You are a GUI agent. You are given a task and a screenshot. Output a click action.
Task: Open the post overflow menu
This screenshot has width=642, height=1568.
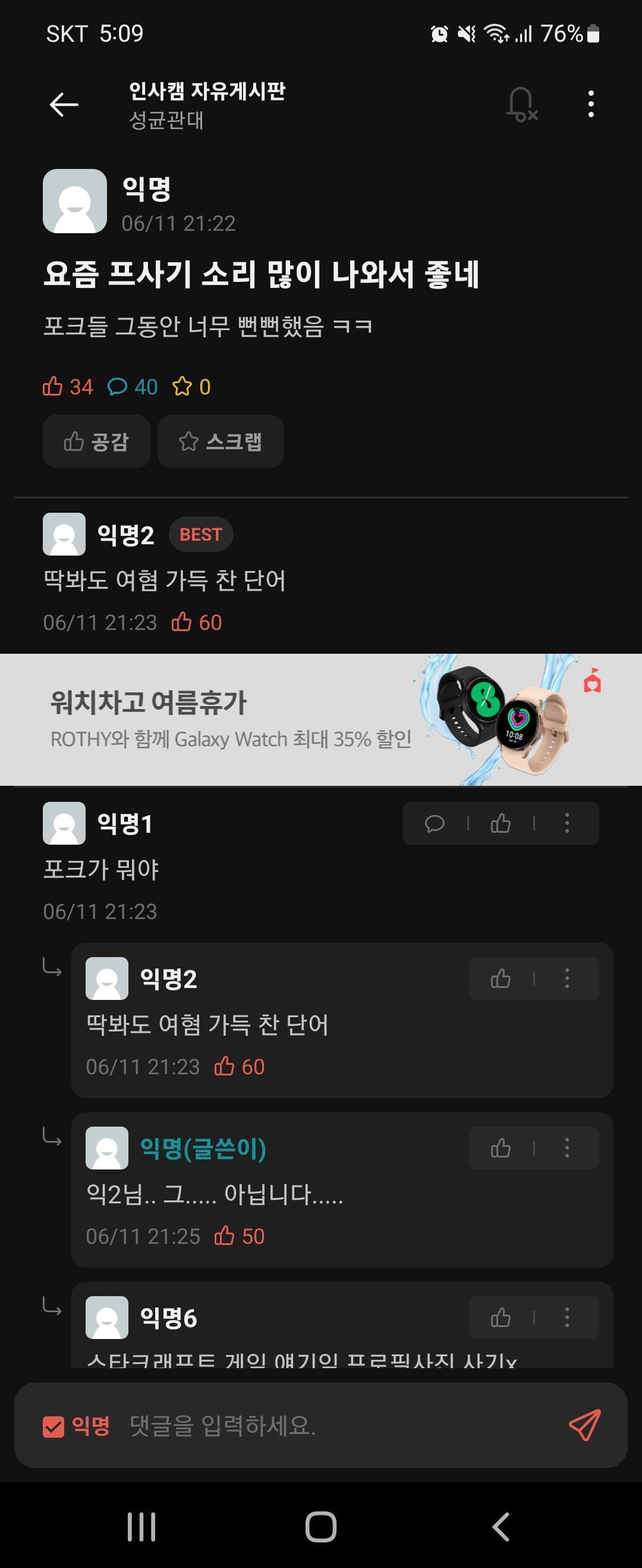590,105
